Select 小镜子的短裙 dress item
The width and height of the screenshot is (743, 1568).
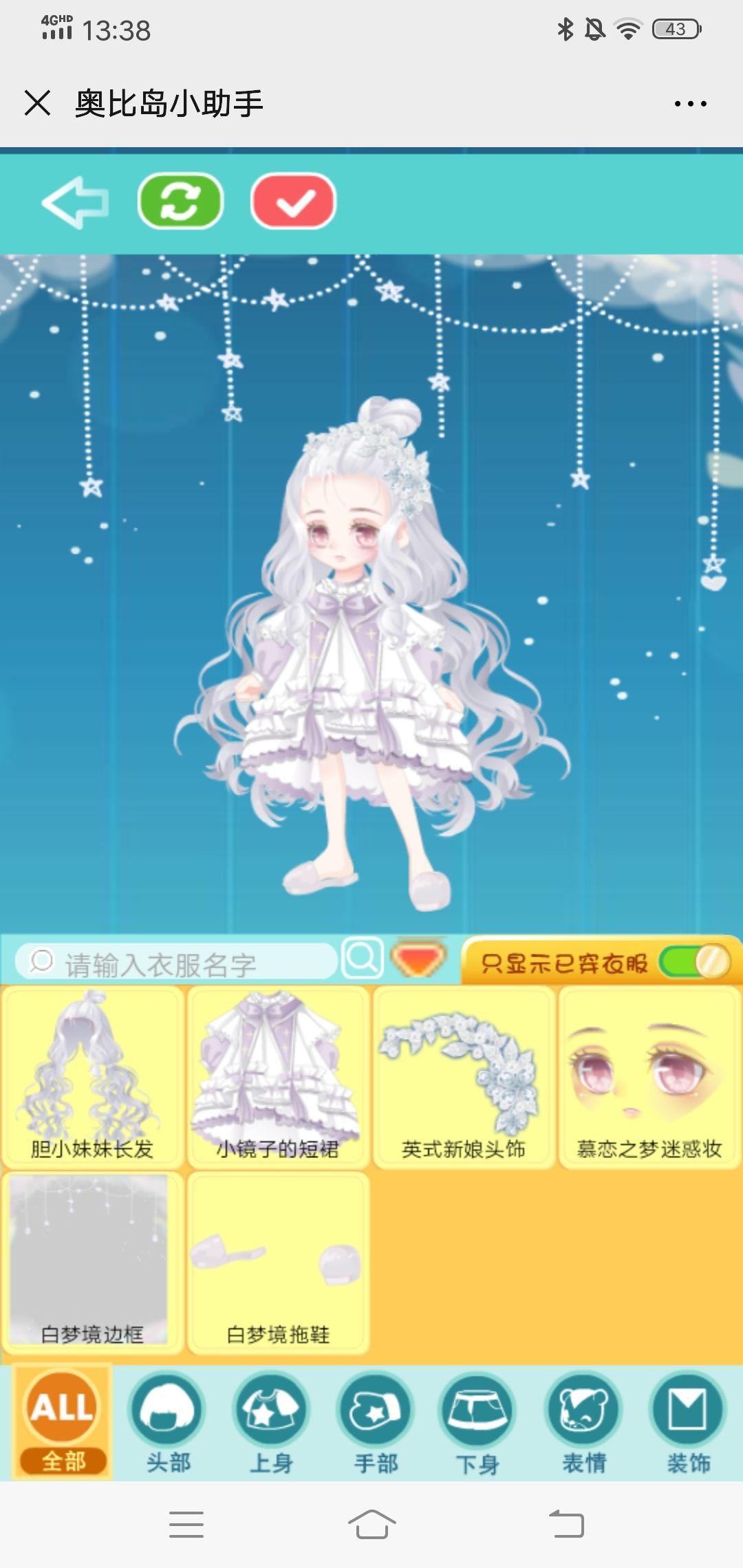278,1077
